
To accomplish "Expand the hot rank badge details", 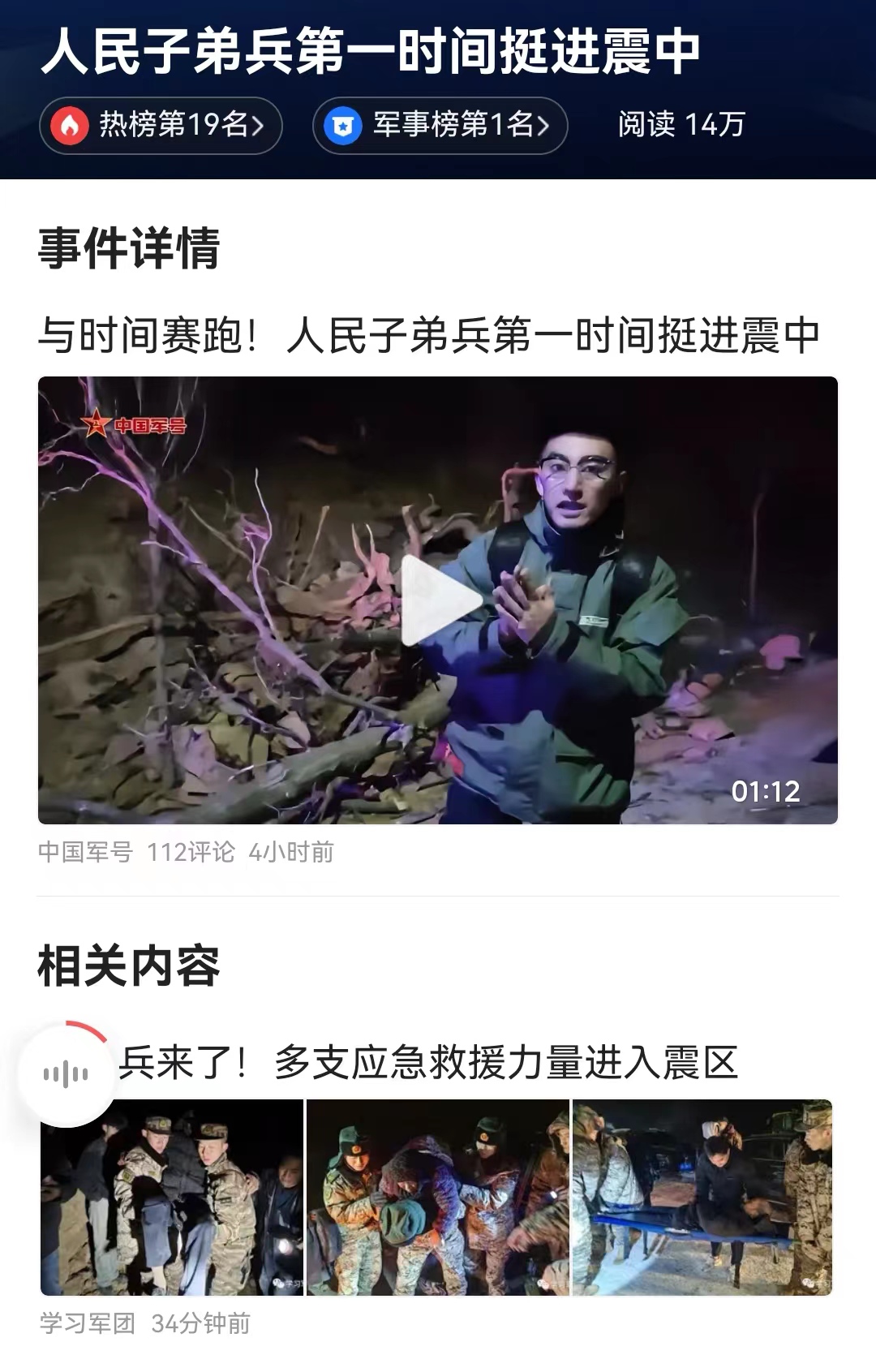I will point(162,126).
